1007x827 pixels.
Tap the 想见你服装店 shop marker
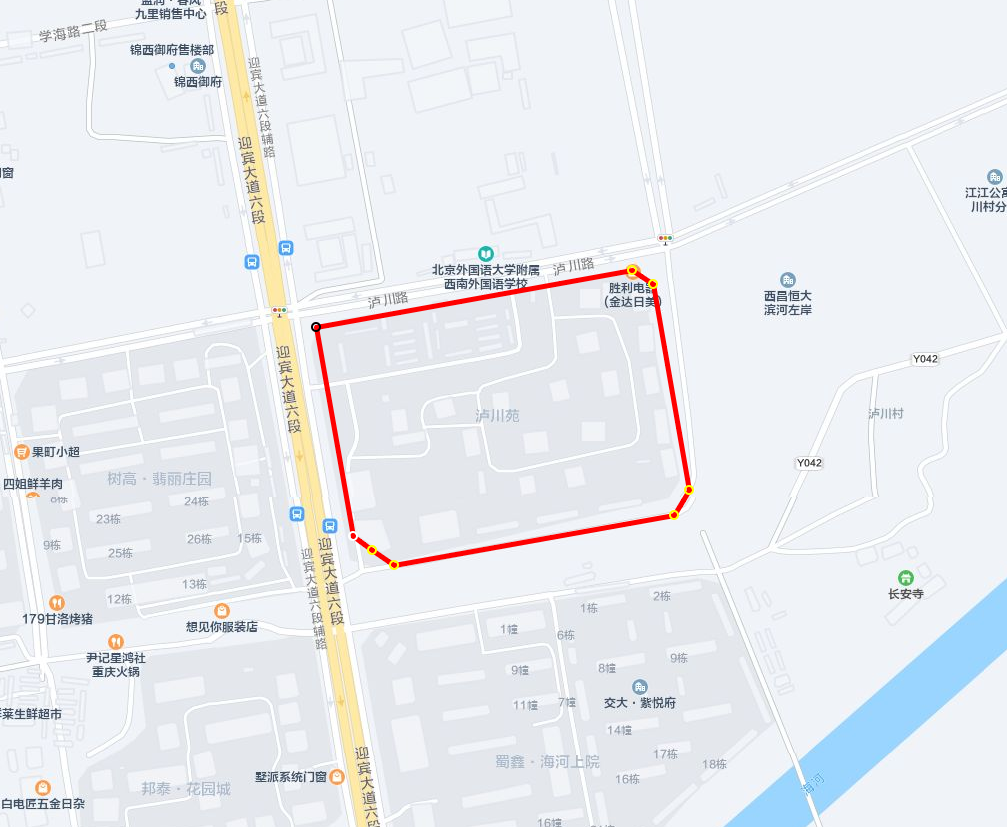[x=222, y=610]
